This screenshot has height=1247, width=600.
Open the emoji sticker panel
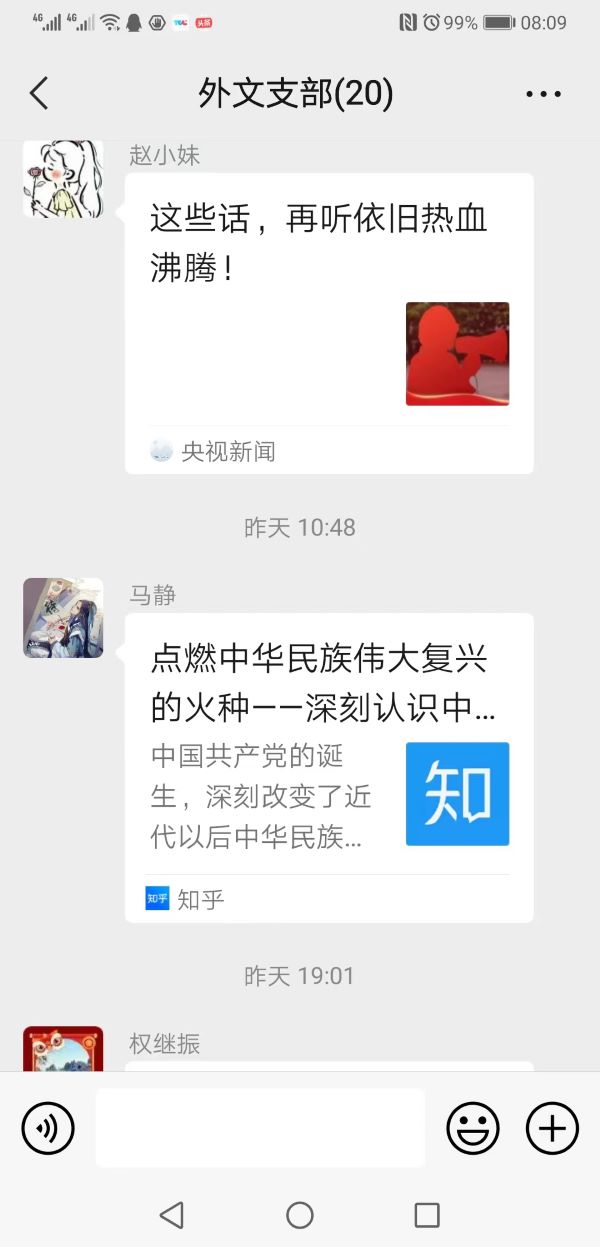(x=473, y=1129)
